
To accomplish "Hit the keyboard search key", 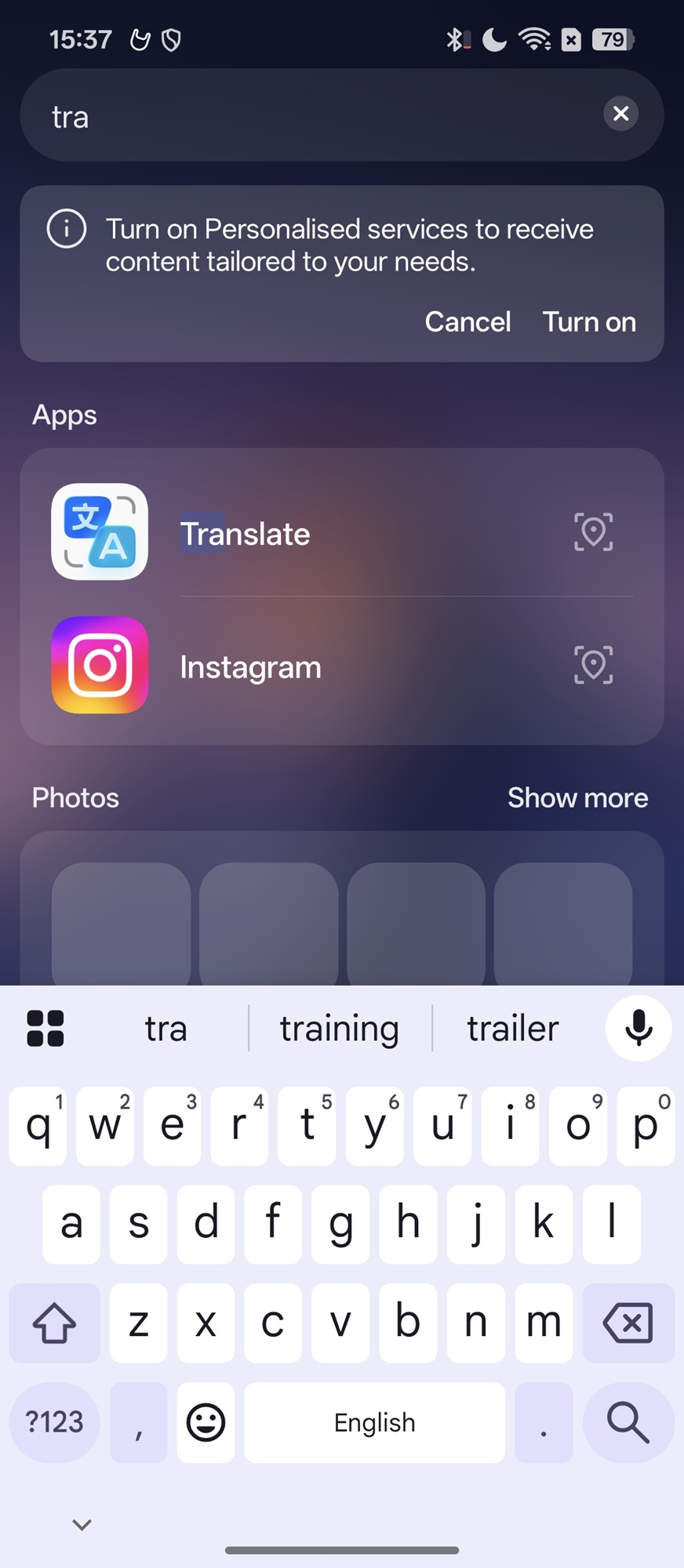I will (x=628, y=1422).
